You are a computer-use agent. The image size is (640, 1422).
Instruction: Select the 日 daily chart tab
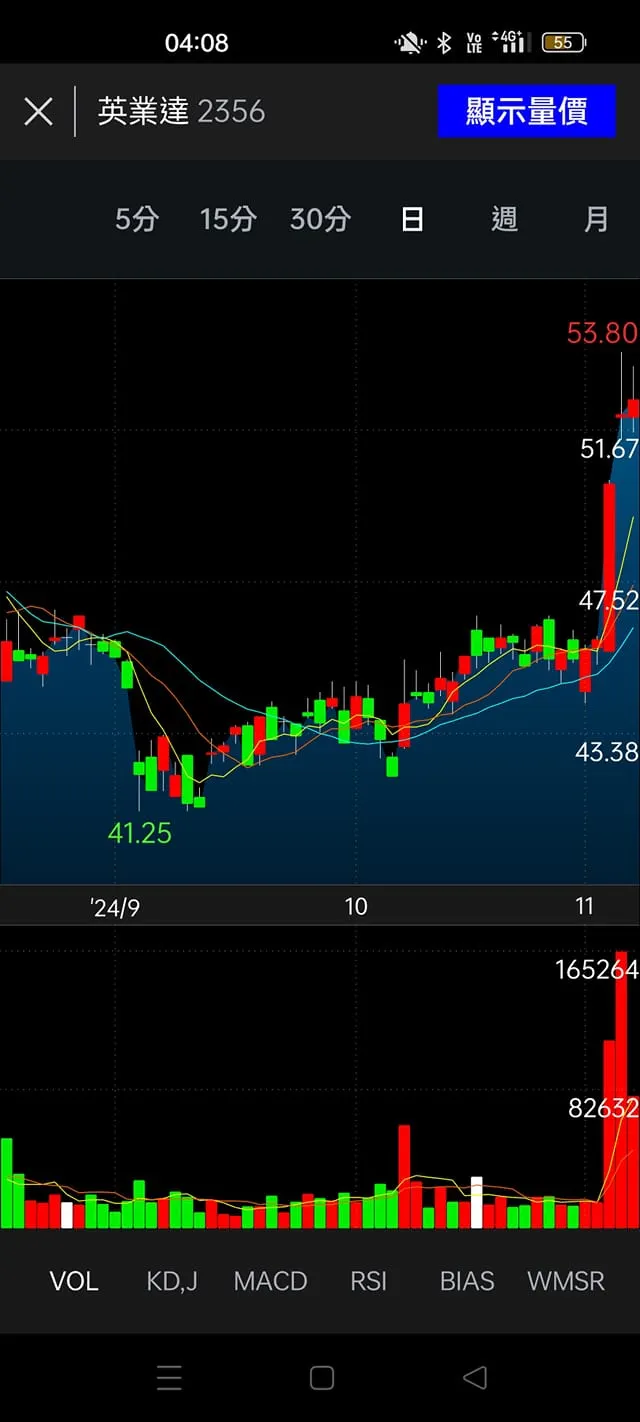(x=412, y=219)
